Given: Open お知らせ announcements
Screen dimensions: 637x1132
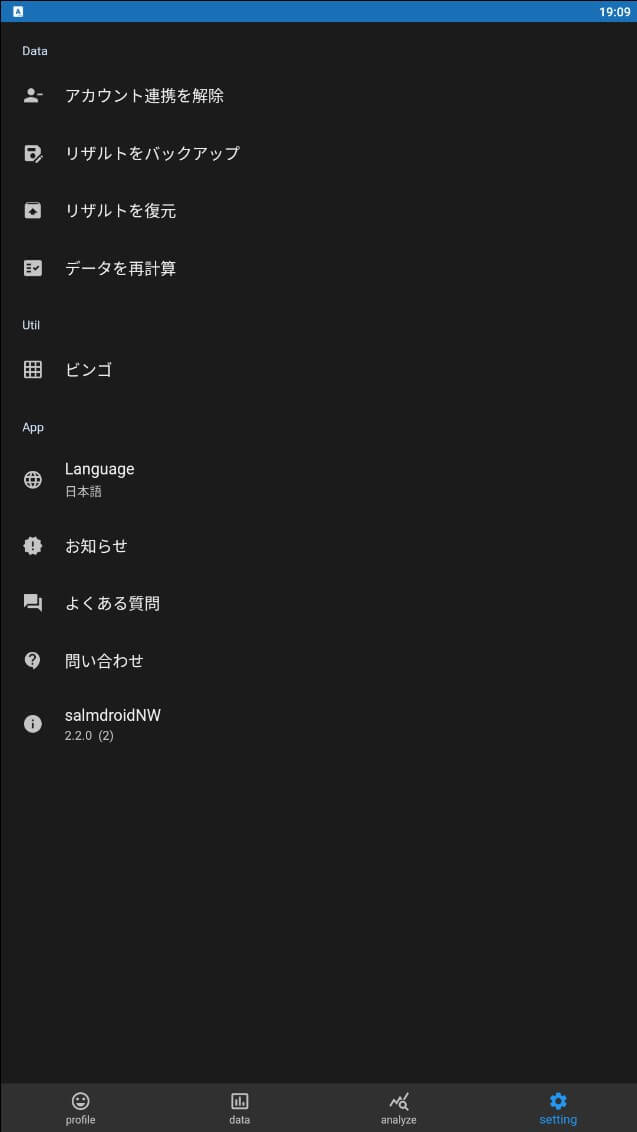Looking at the screenshot, I should [x=96, y=546].
